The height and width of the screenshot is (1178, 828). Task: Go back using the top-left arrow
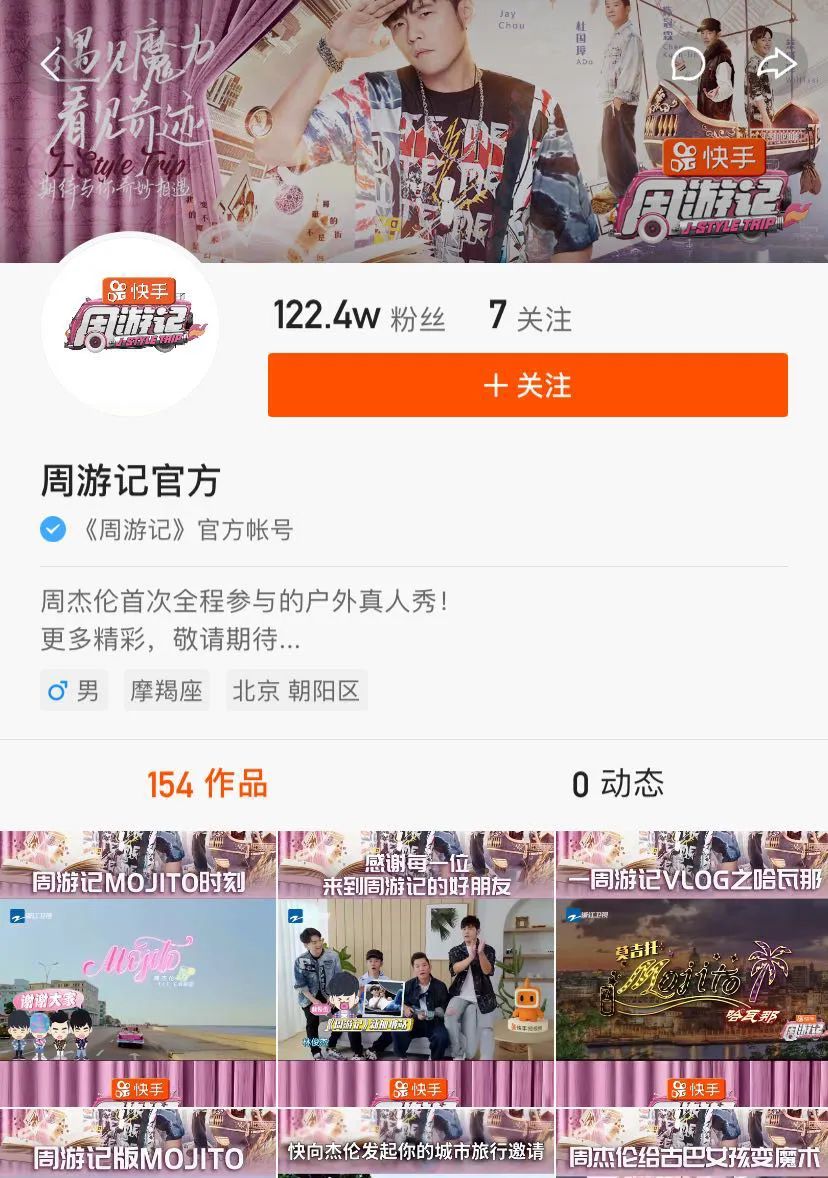(52, 65)
